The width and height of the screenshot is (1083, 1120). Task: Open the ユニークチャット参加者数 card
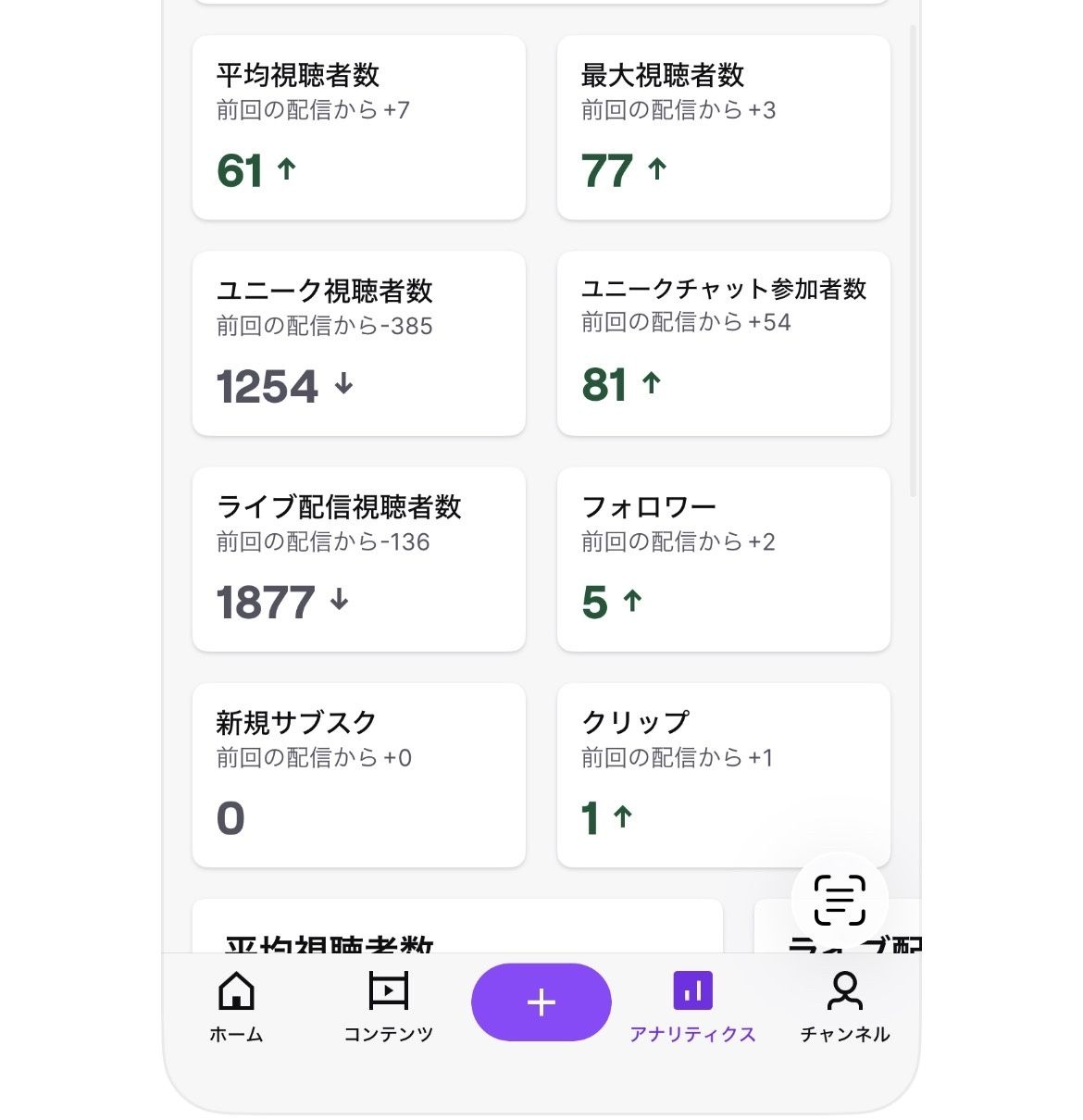[x=723, y=343]
